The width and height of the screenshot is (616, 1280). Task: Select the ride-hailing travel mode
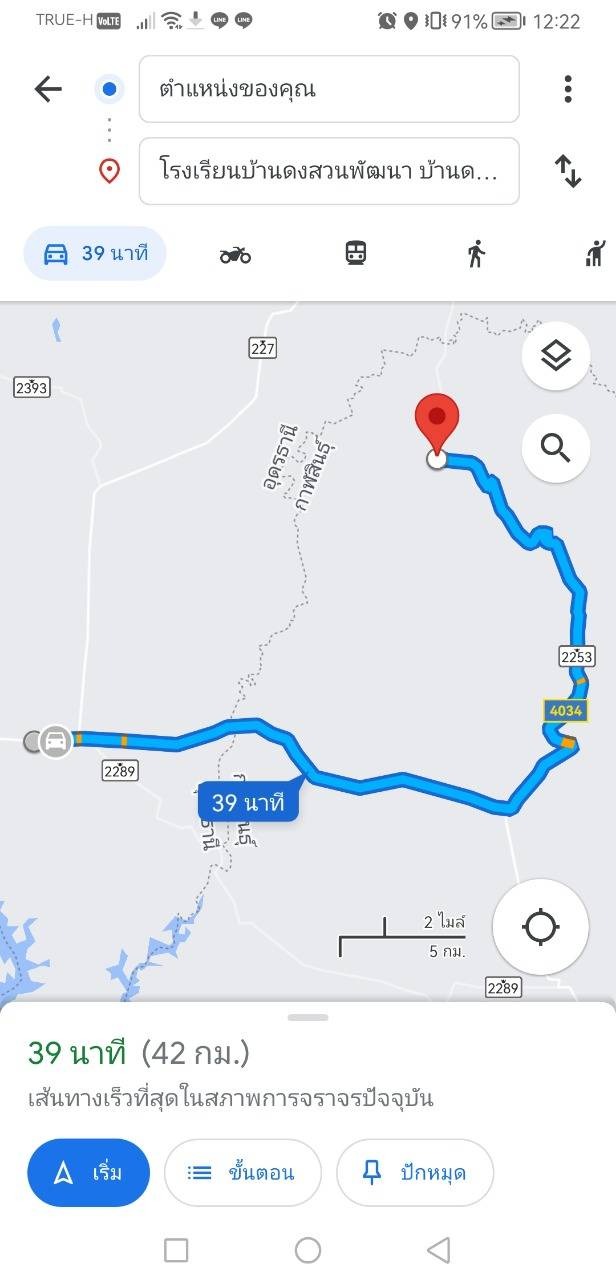point(596,254)
